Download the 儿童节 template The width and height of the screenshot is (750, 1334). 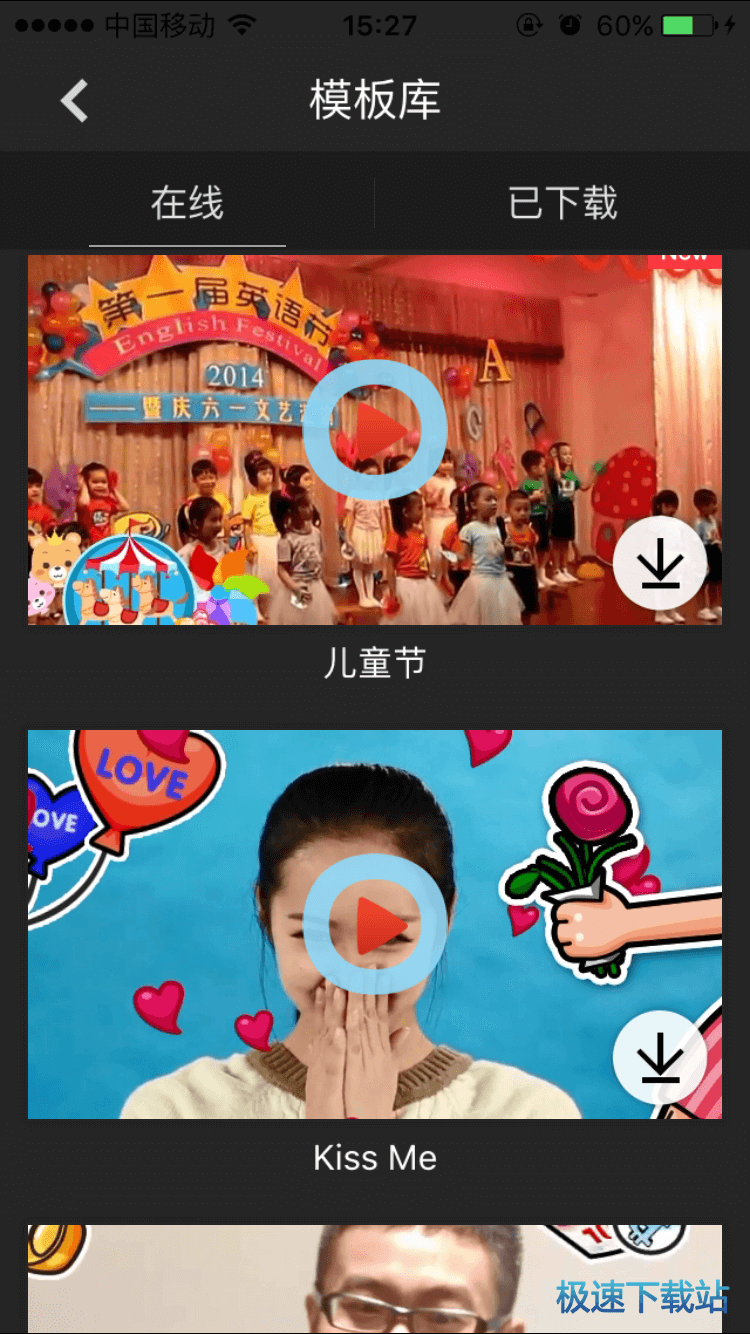[660, 565]
